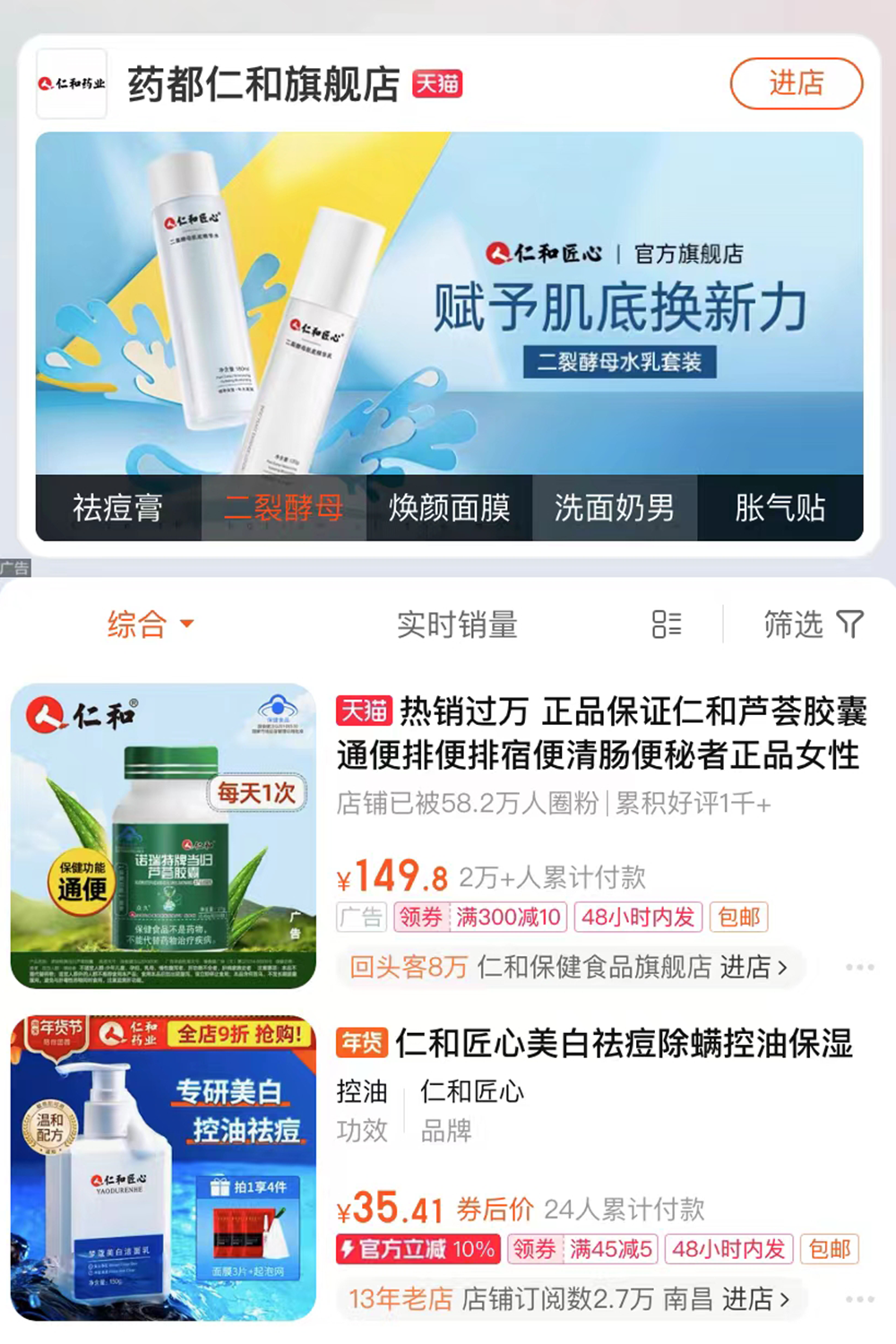The width and height of the screenshot is (896, 1344).
Task: Tap the 进店 button for 药都仁和旗舰店
Action: click(x=796, y=84)
